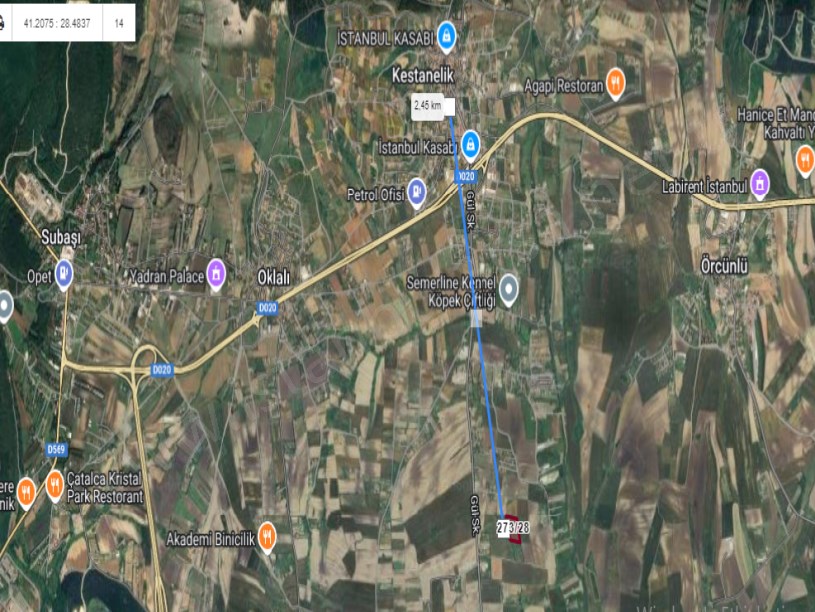This screenshot has width=815, height=612.
Task: Select Semerline Kennel Köpek Çiftliği marker
Action: click(509, 290)
